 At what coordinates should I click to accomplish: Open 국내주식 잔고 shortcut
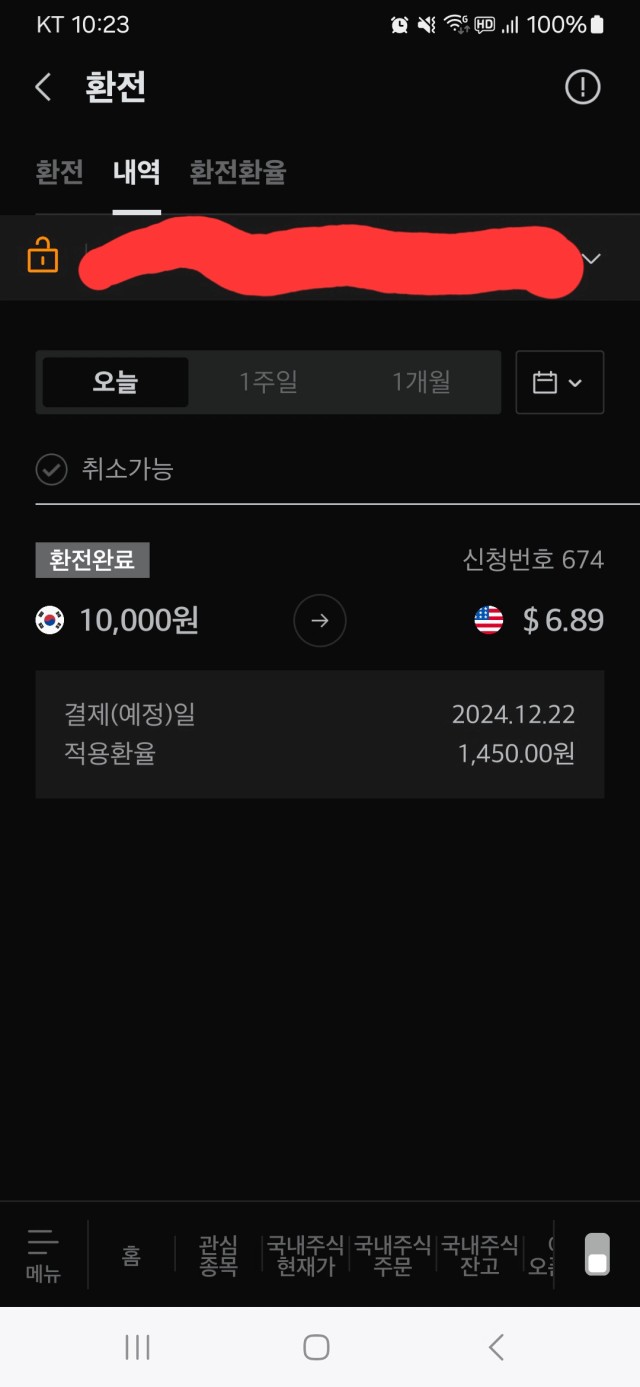click(480, 1256)
